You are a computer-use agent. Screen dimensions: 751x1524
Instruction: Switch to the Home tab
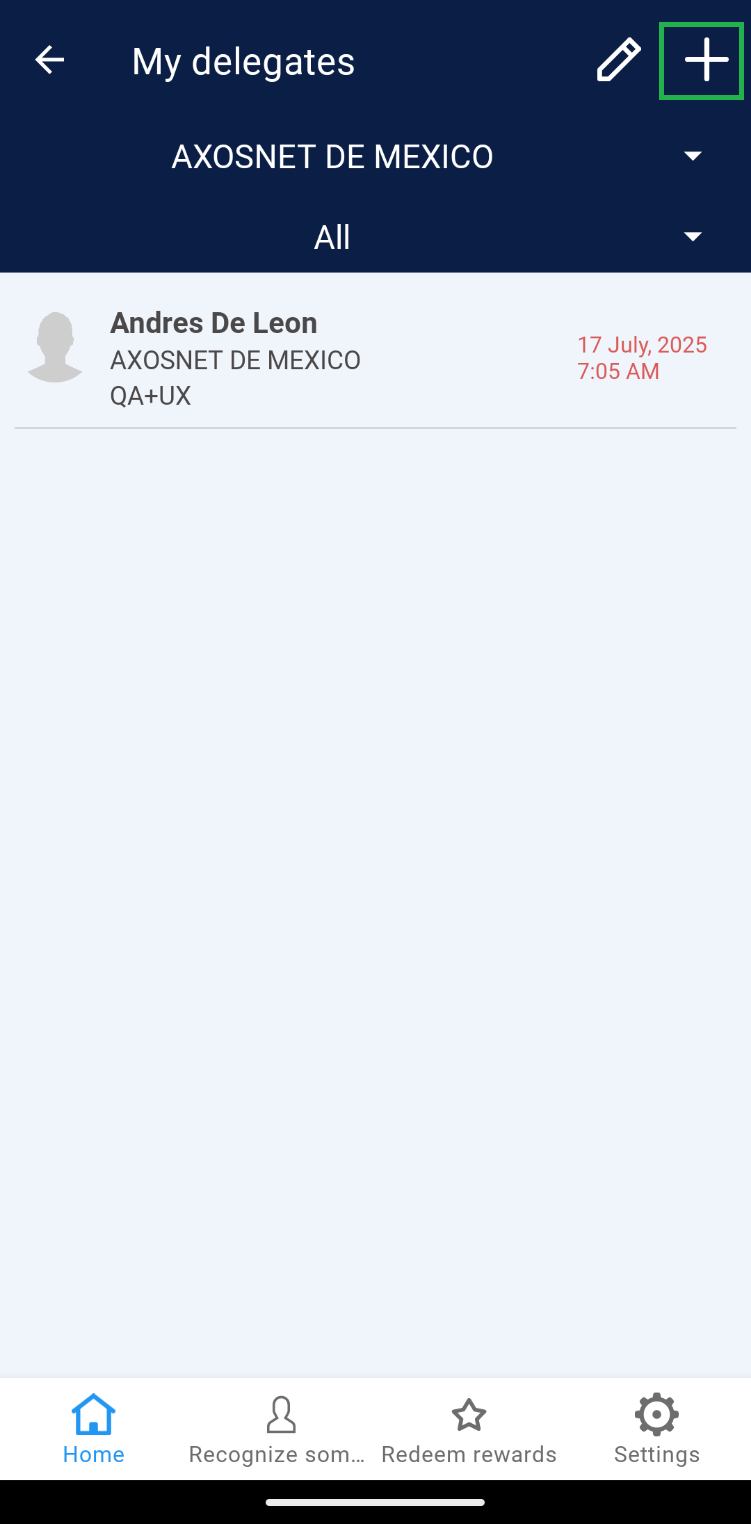[x=94, y=1429]
